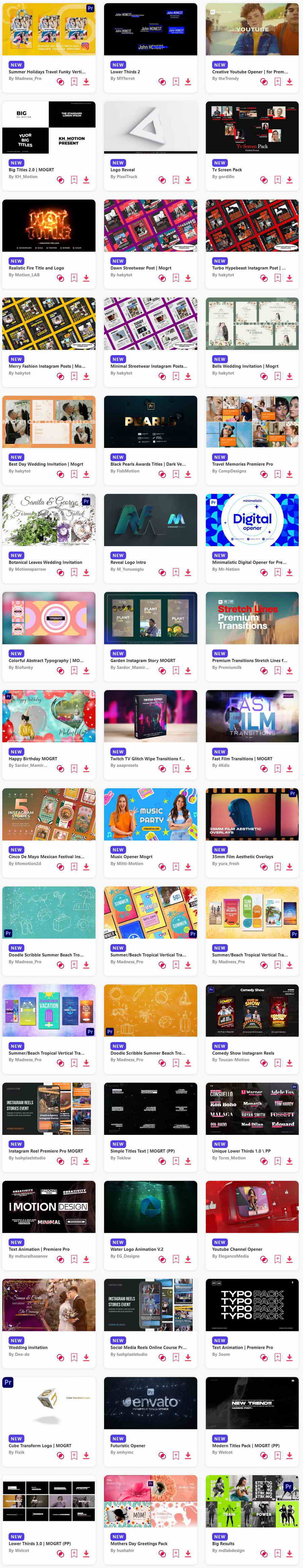
Task: Download the Tv Screen Pack template
Action: pyautogui.click(x=290, y=180)
